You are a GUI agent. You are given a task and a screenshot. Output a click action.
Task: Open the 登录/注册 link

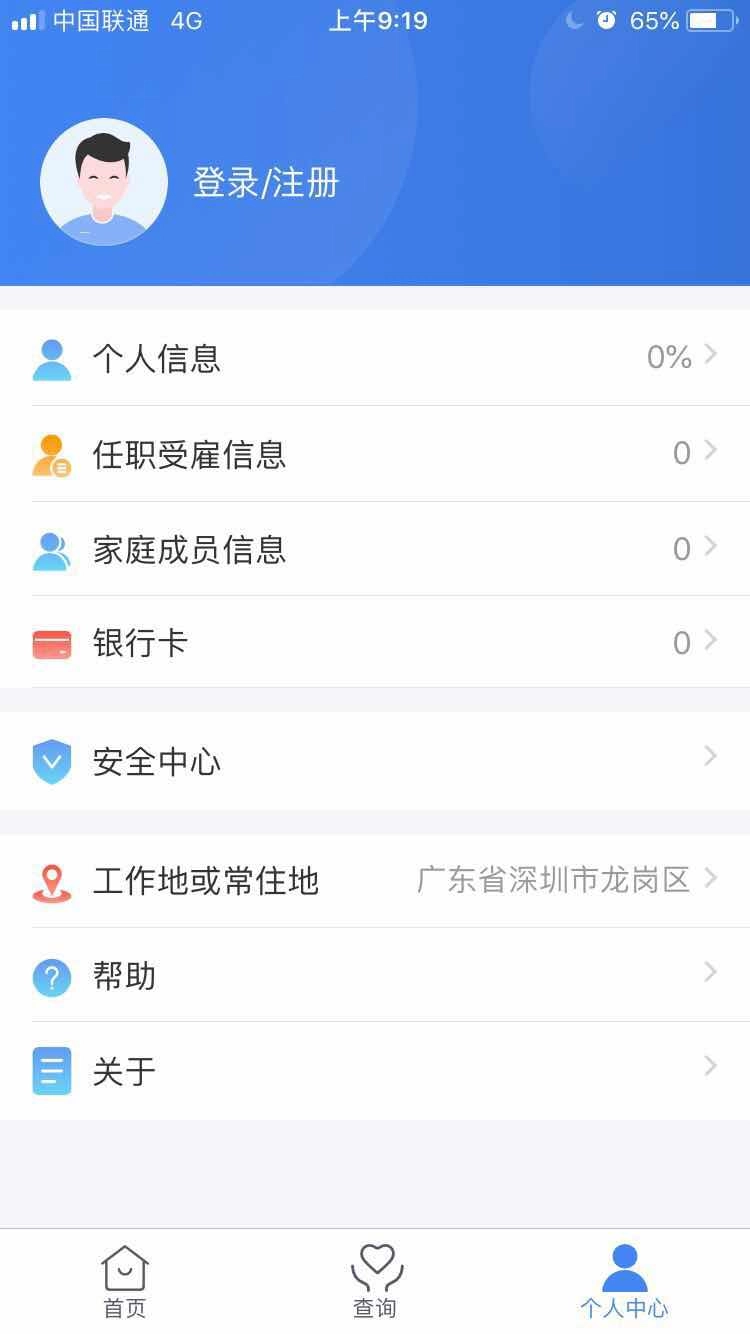(x=264, y=181)
